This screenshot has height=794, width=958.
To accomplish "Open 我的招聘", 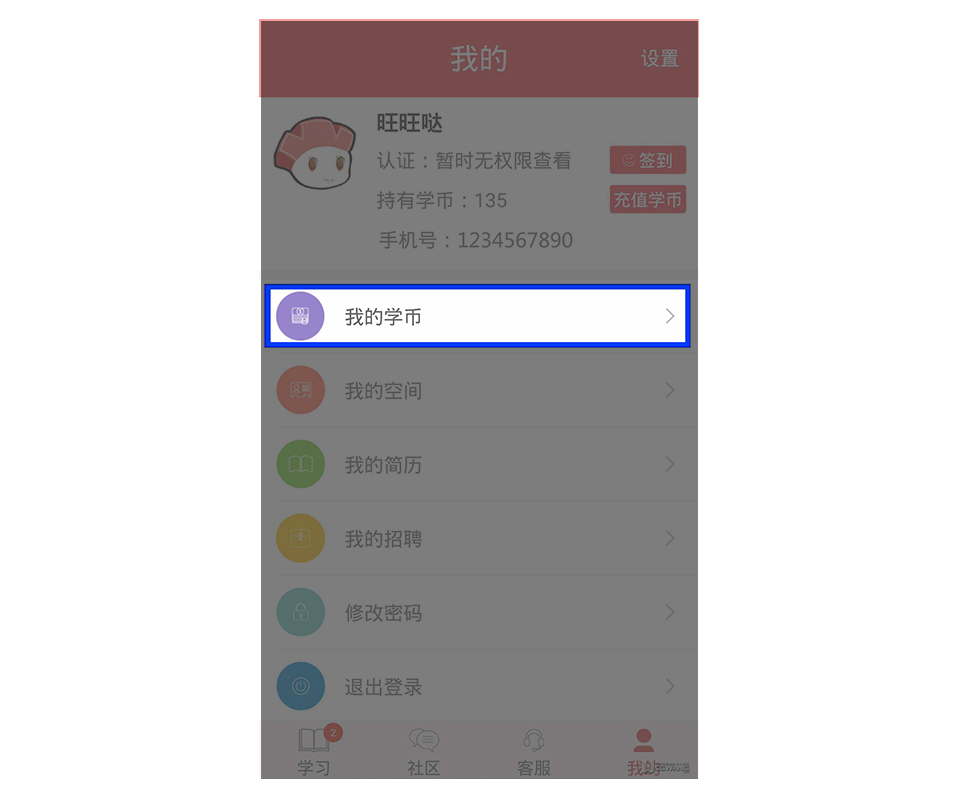I will [477, 539].
